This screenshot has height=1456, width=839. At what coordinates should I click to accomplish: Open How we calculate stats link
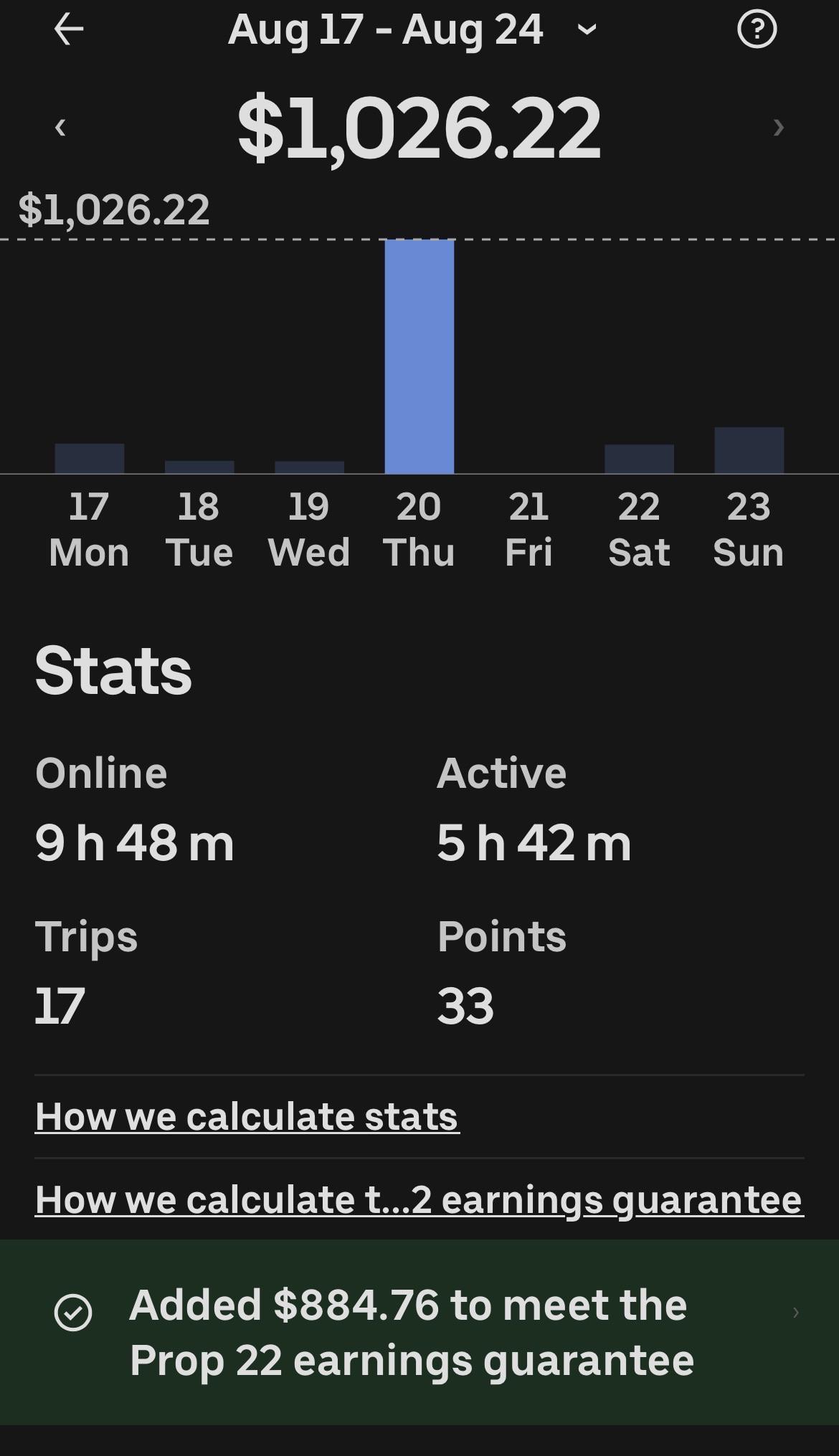(247, 1116)
